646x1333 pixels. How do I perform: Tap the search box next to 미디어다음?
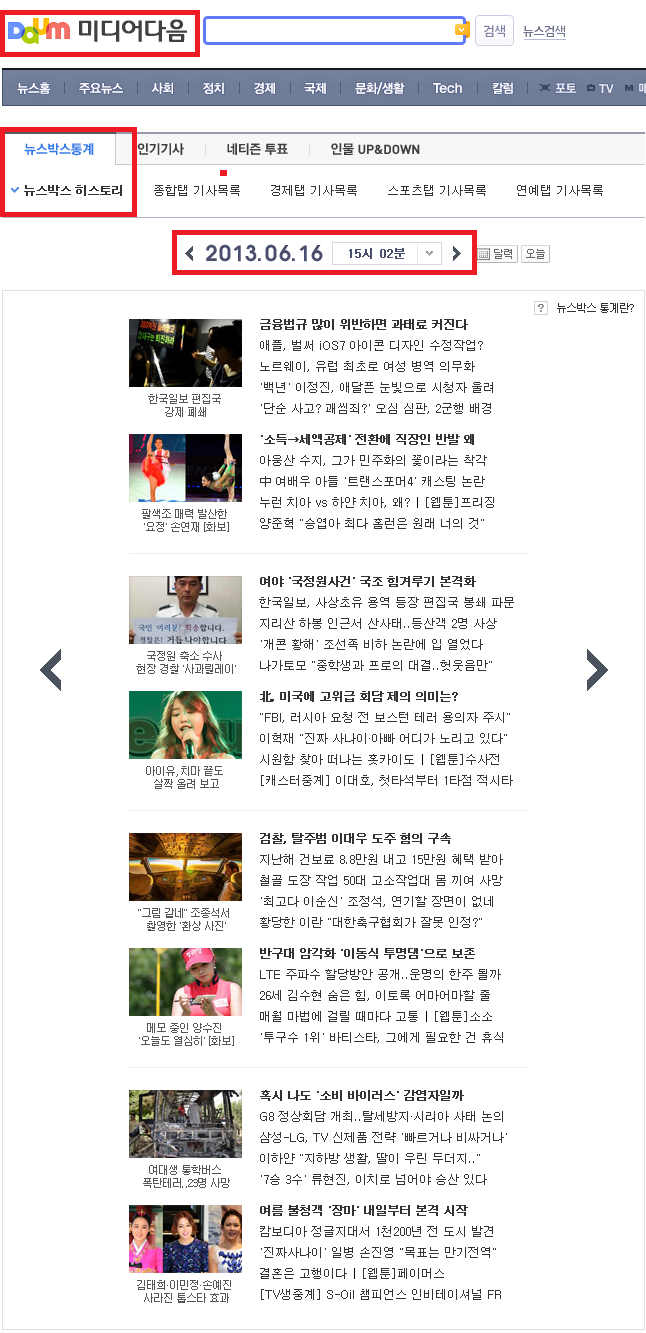(336, 30)
